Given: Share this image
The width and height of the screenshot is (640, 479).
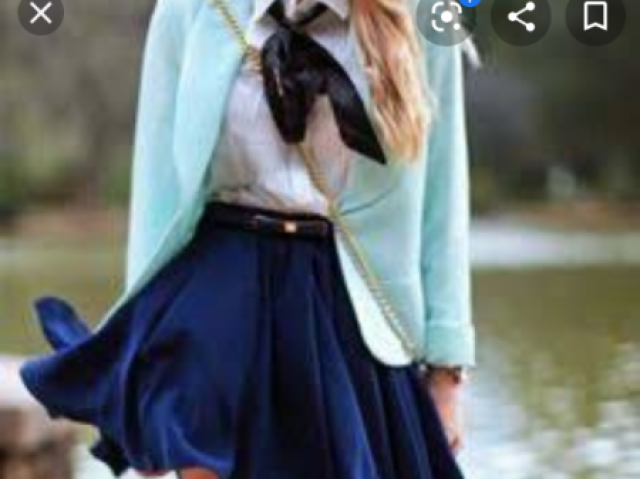Looking at the screenshot, I should coord(521,16).
